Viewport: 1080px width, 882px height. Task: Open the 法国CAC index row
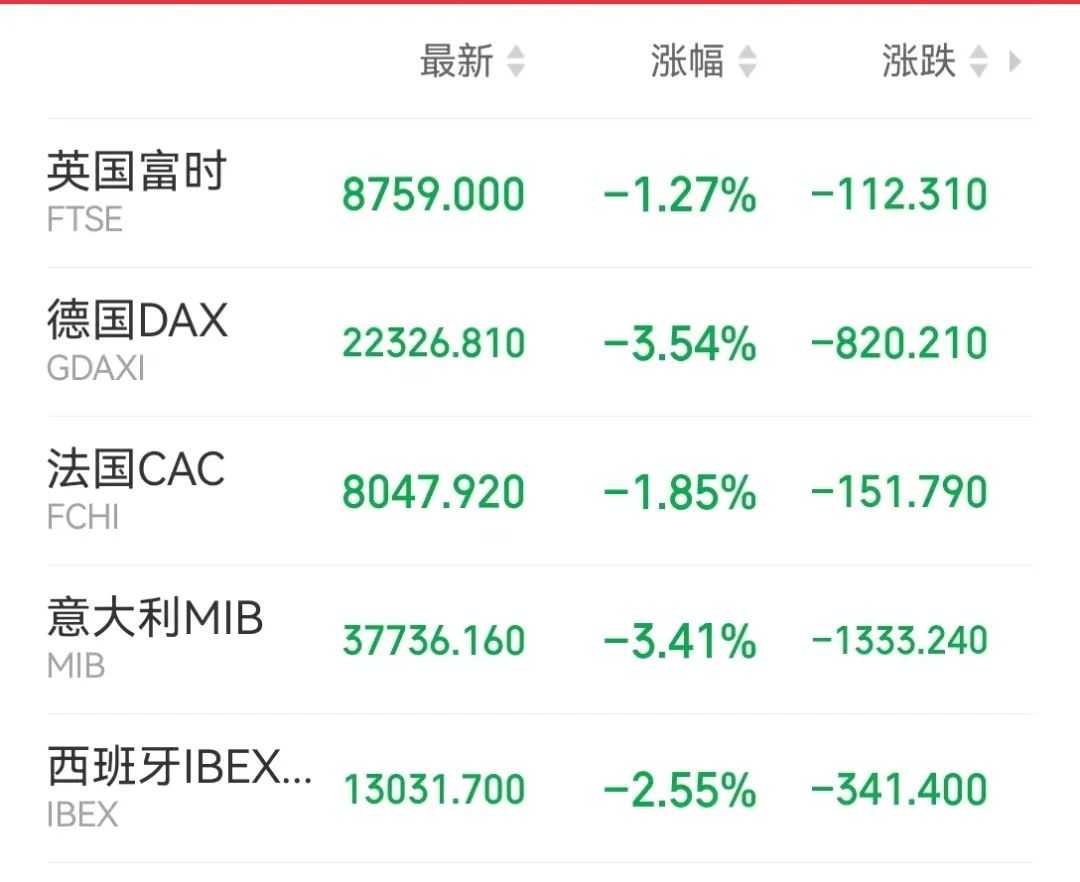pyautogui.click(x=136, y=490)
